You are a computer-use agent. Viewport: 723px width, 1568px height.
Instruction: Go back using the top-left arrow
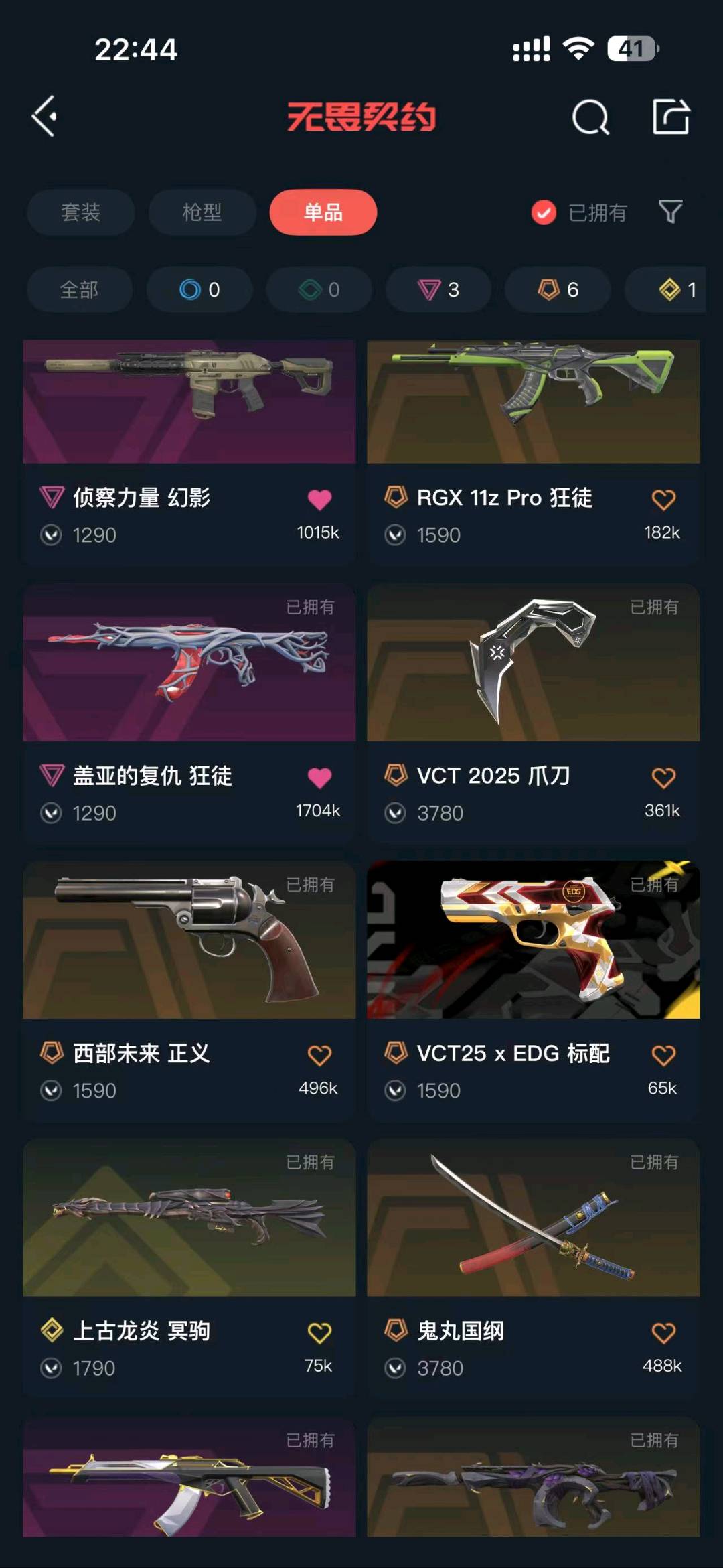click(45, 117)
